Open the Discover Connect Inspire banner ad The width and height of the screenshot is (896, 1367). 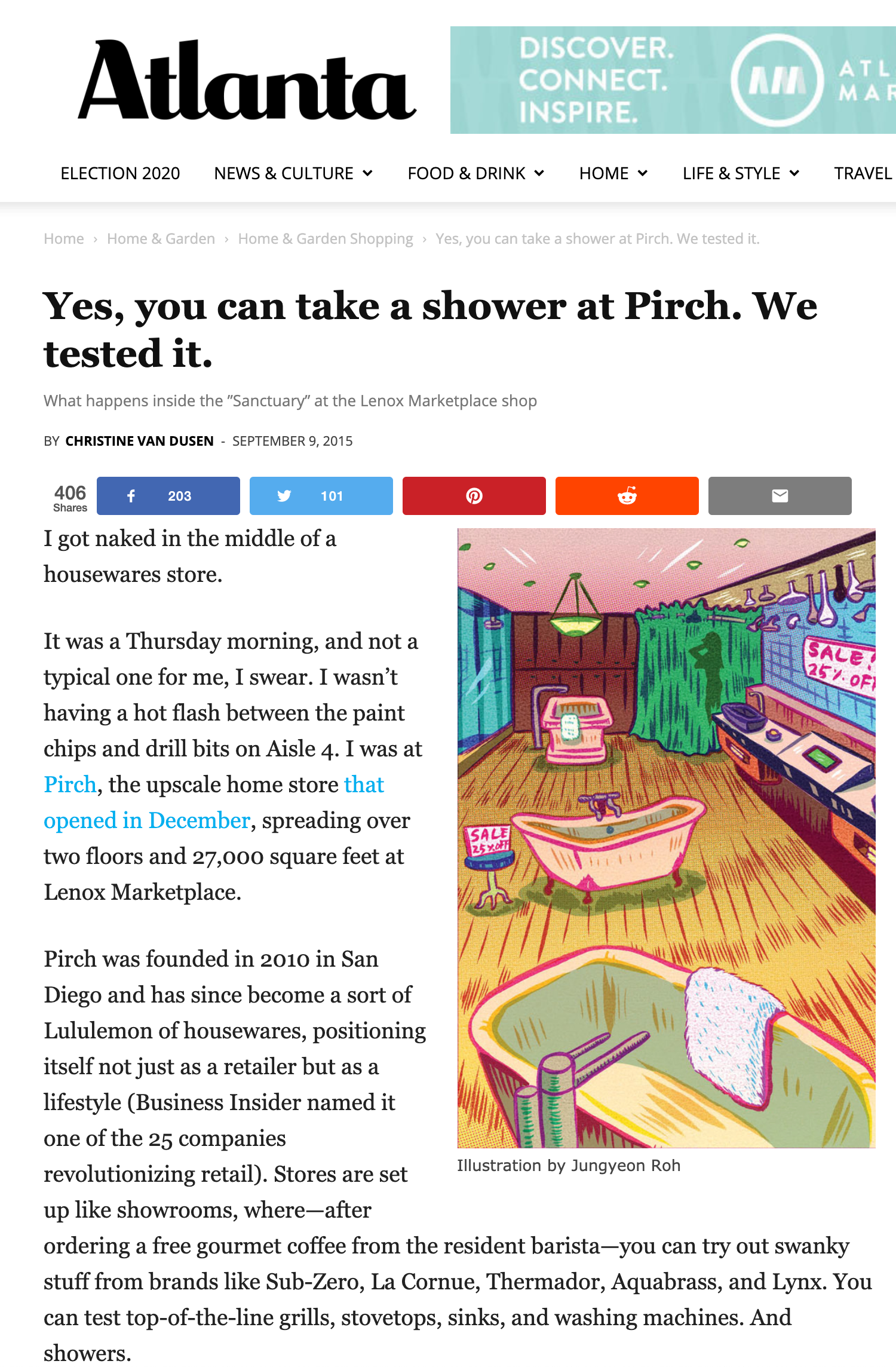[x=673, y=80]
